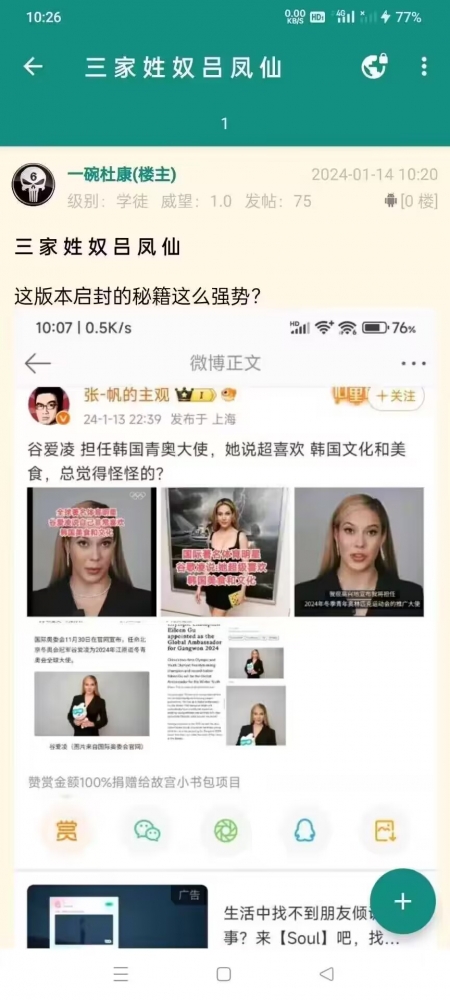Viewport: 450px width, 1000px height.
Task: Open recent apps from the navigation bar
Action: click(120, 974)
